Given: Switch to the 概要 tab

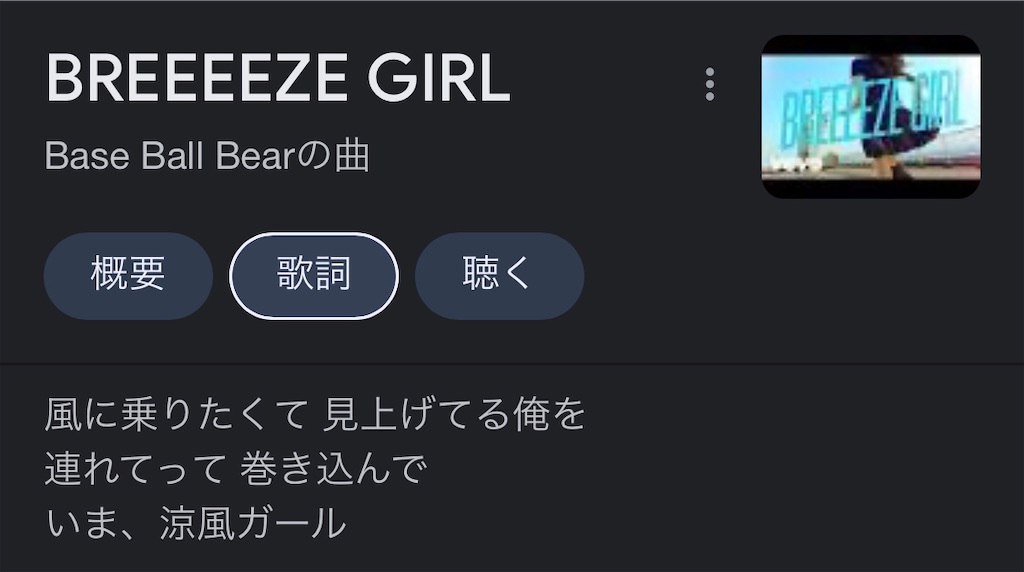Looking at the screenshot, I should [x=128, y=275].
